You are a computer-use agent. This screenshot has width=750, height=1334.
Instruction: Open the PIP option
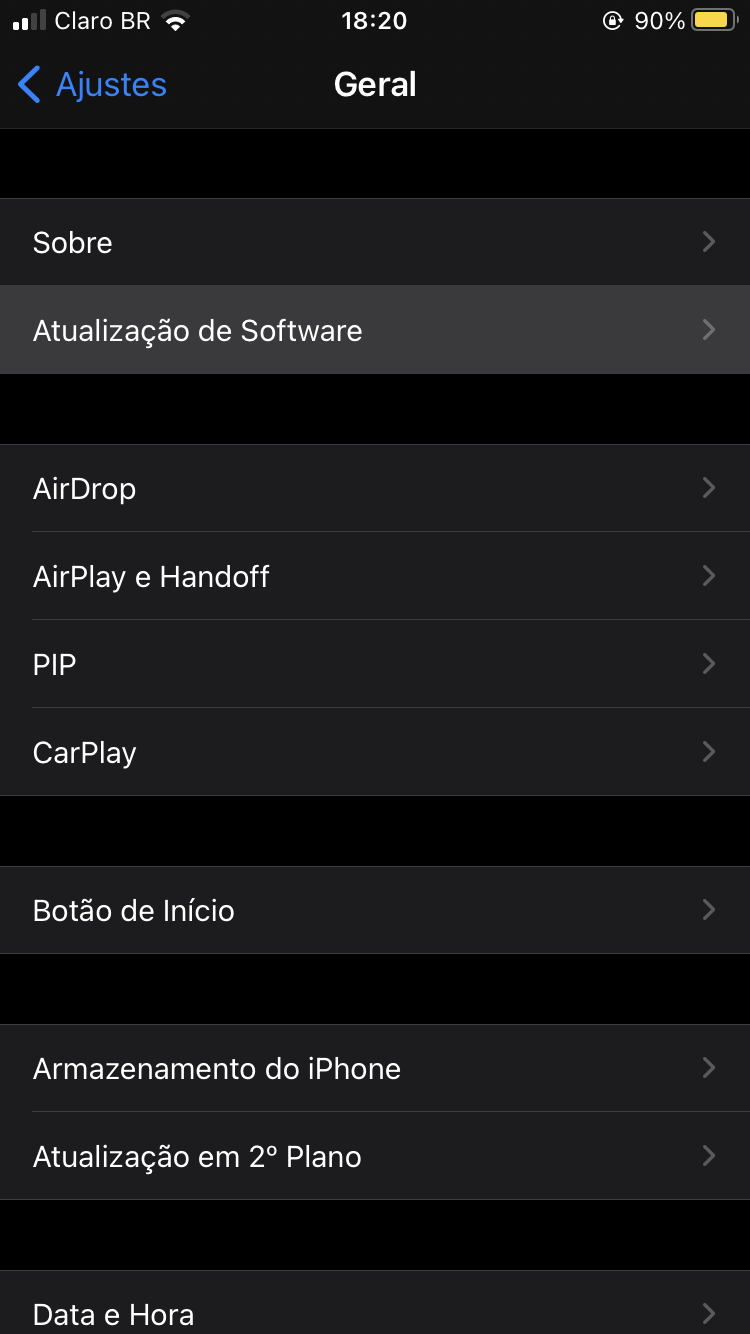375,664
